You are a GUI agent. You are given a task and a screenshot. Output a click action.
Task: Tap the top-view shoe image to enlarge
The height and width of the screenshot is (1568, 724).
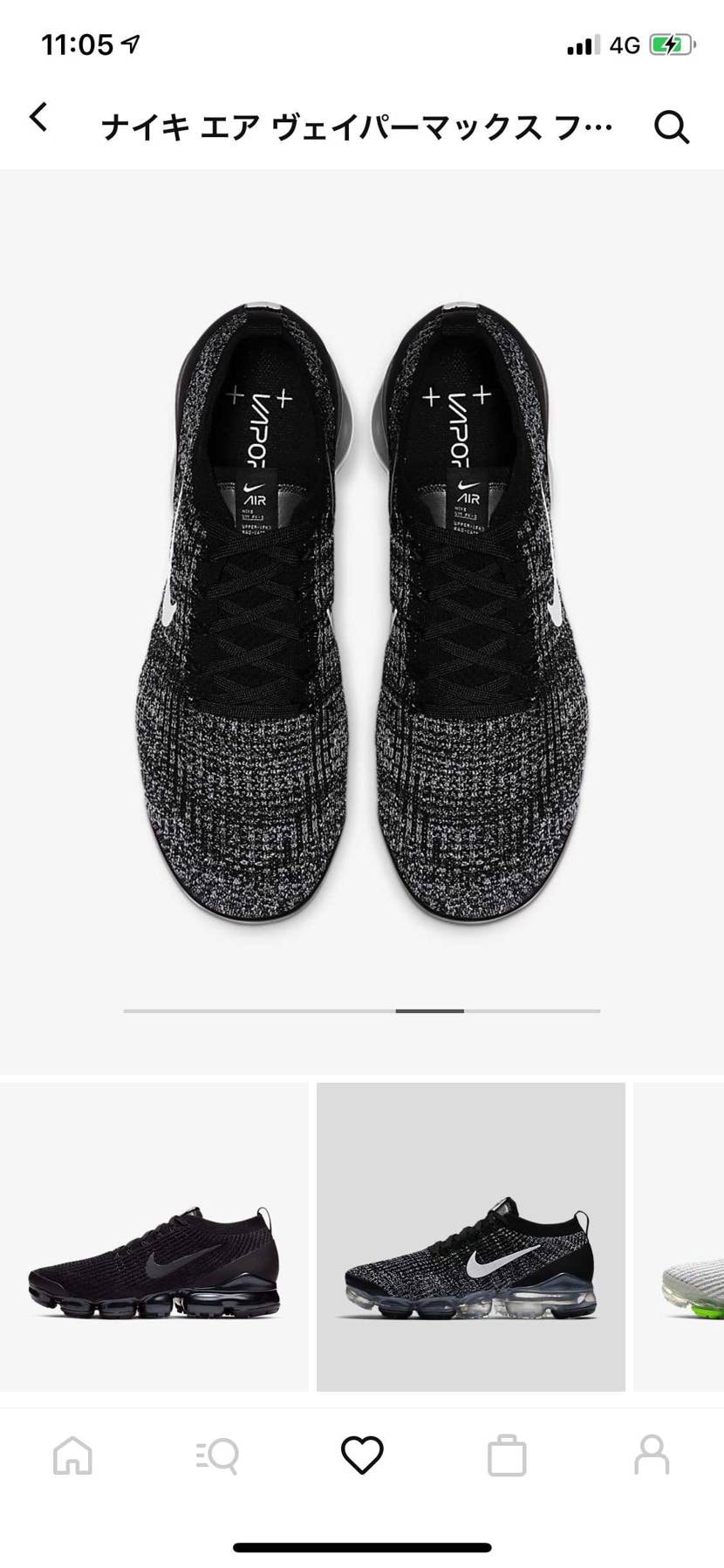[x=362, y=611]
